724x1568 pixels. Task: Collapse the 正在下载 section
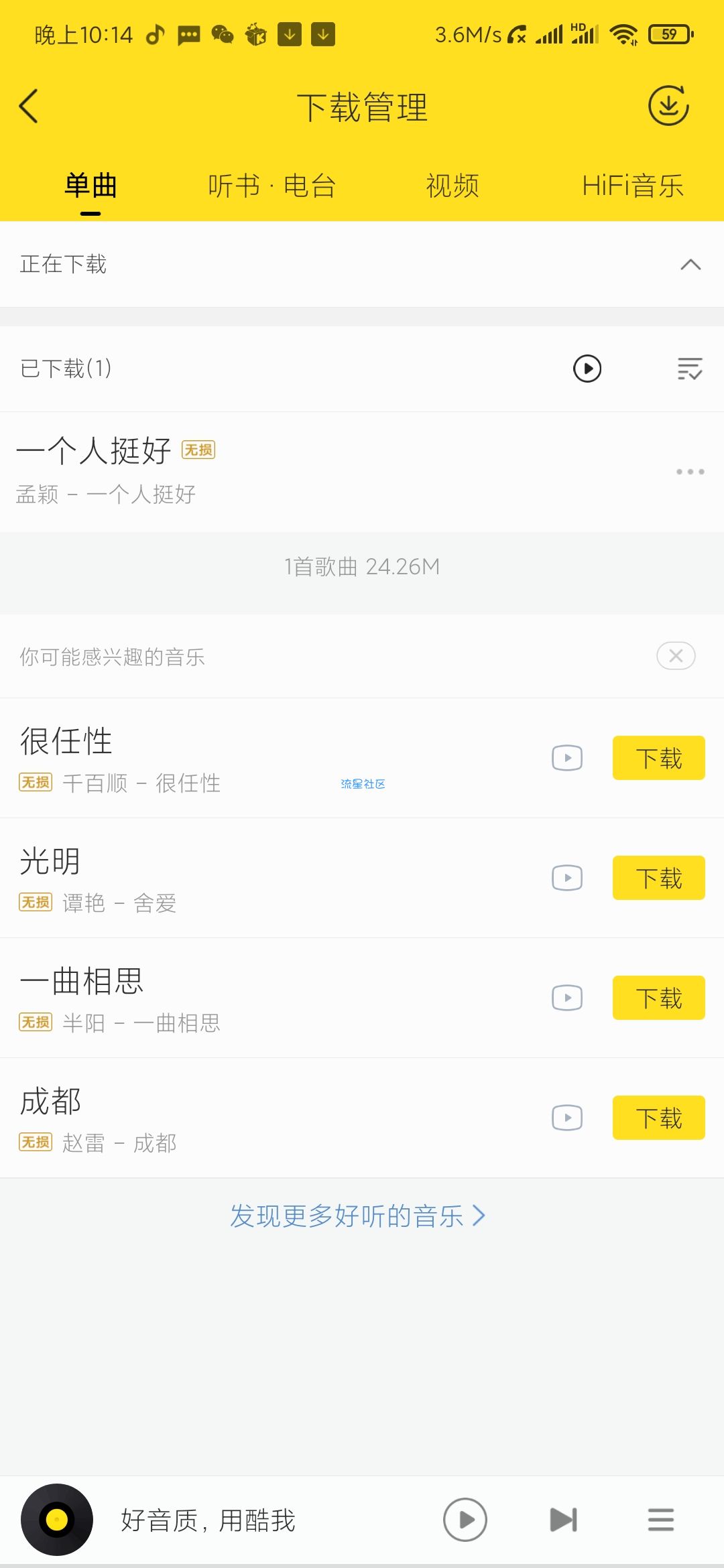pos(690,265)
